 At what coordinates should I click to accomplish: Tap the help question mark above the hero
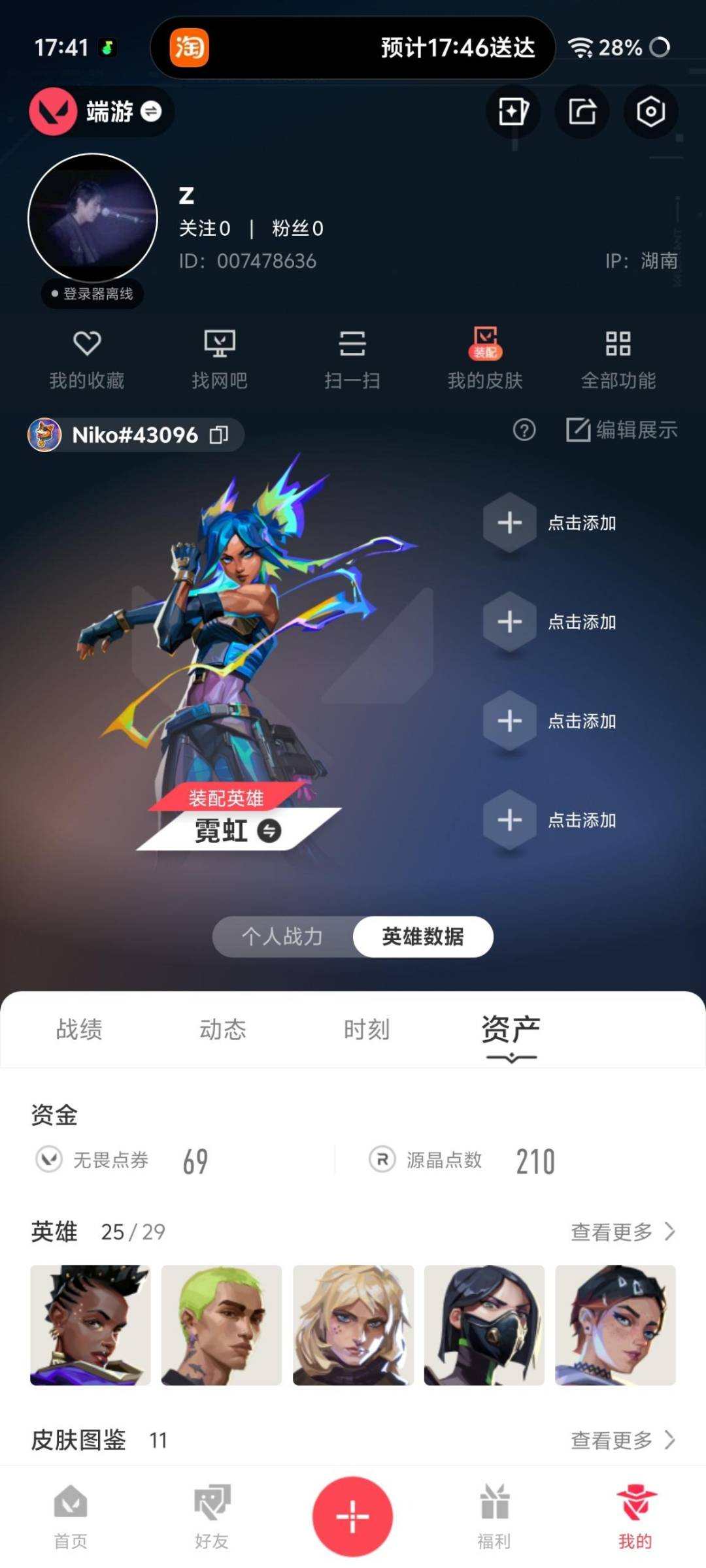pos(523,431)
